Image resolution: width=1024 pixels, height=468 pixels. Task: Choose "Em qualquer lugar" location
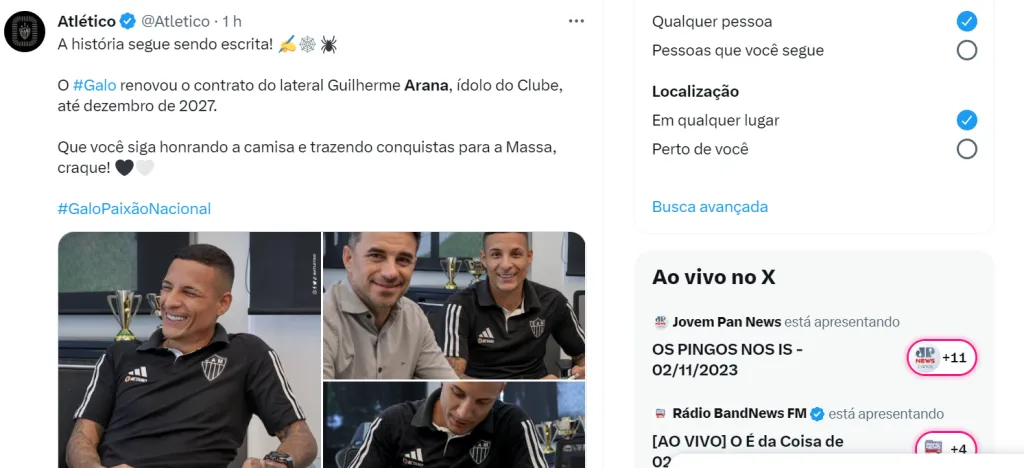pyautogui.click(x=966, y=120)
